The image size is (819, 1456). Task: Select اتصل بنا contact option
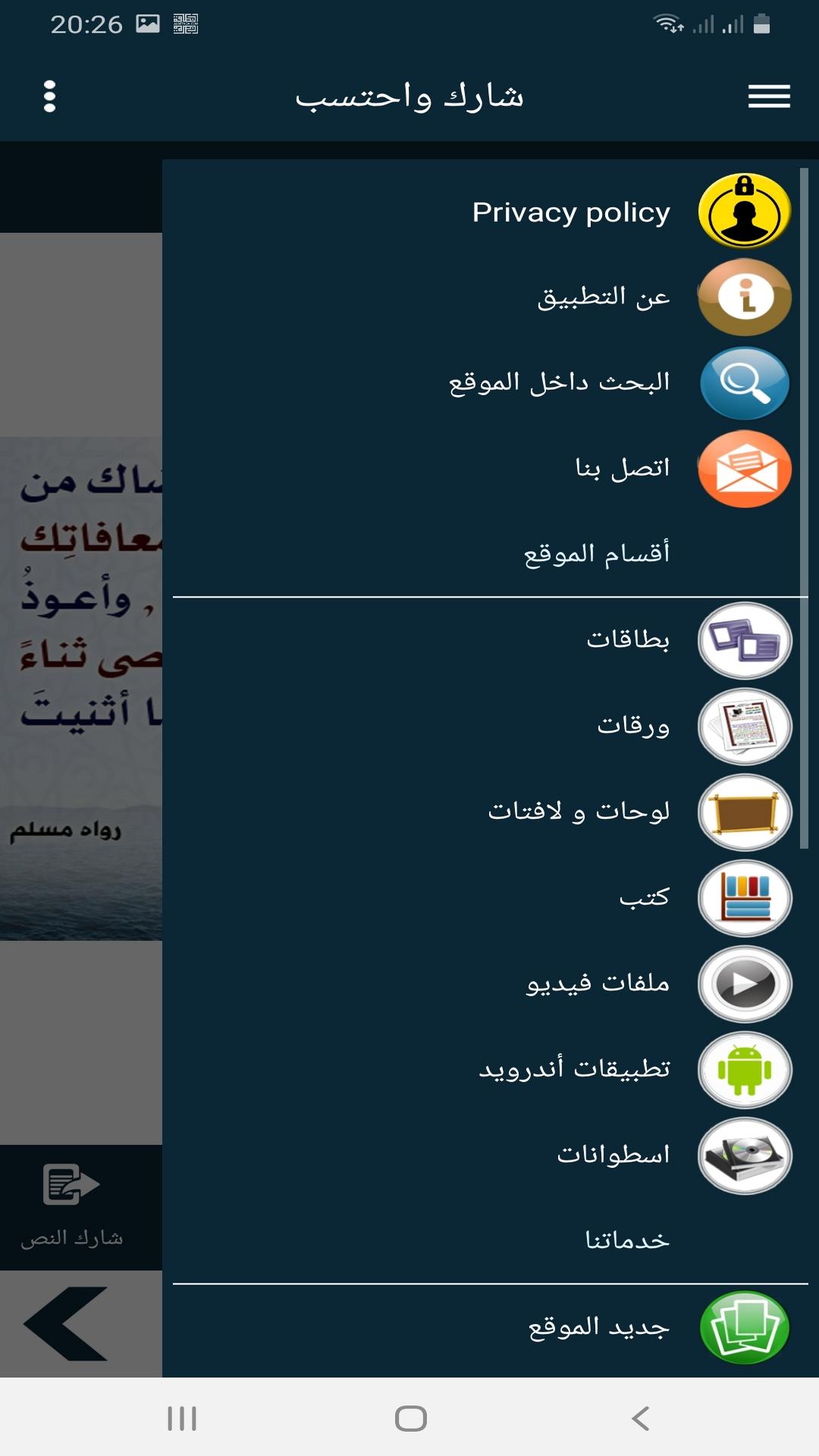click(622, 469)
